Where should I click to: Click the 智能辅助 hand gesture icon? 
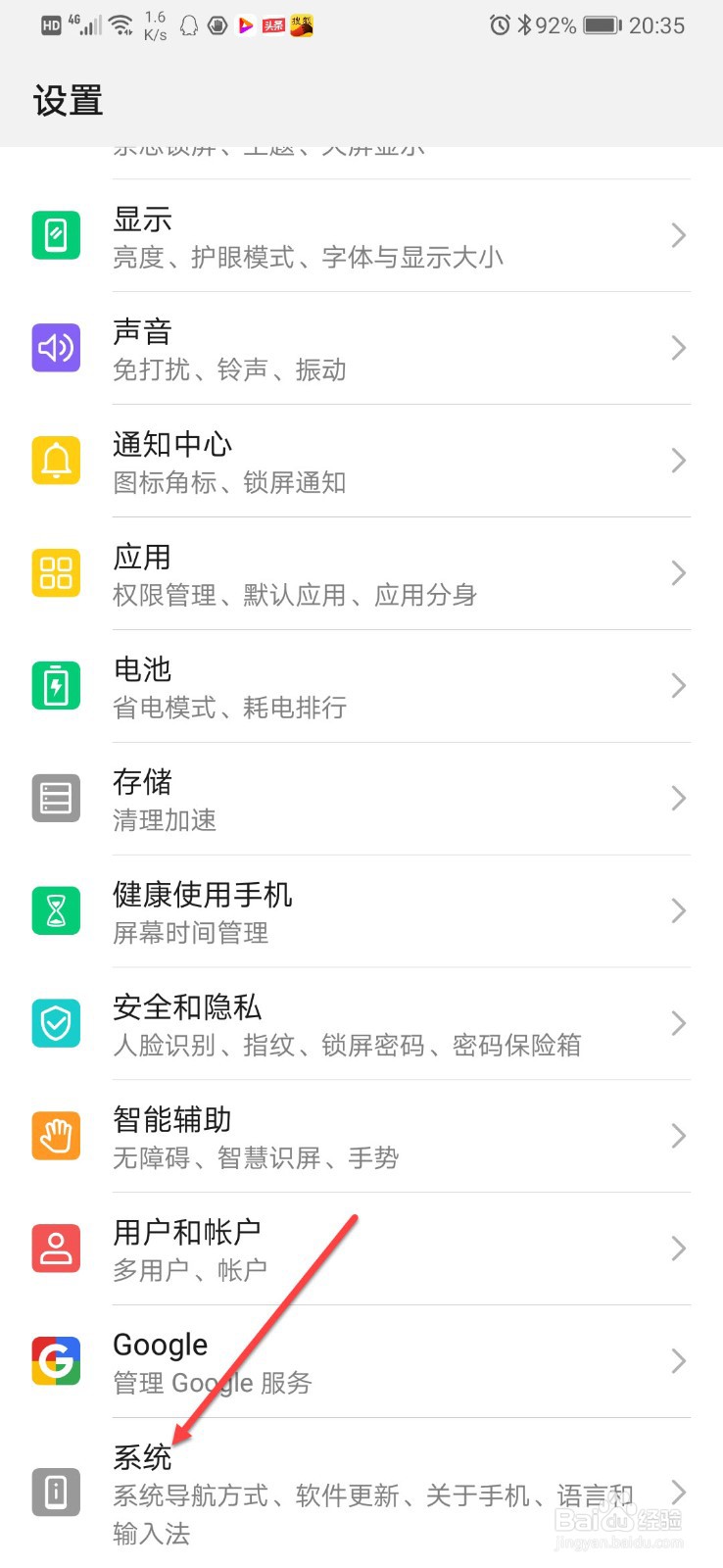[x=56, y=1136]
